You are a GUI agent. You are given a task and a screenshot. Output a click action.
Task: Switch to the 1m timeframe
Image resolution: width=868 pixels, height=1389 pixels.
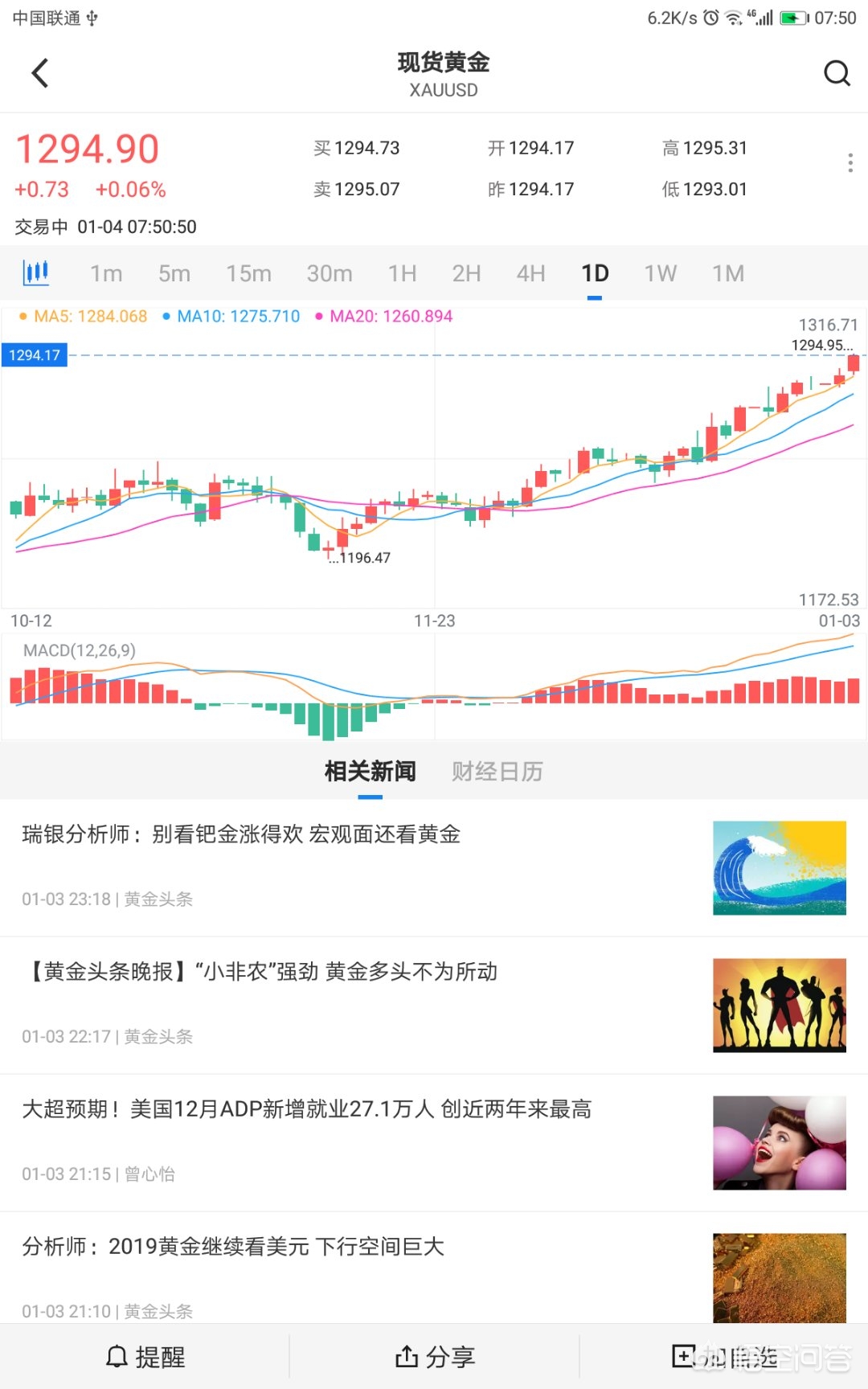(106, 273)
